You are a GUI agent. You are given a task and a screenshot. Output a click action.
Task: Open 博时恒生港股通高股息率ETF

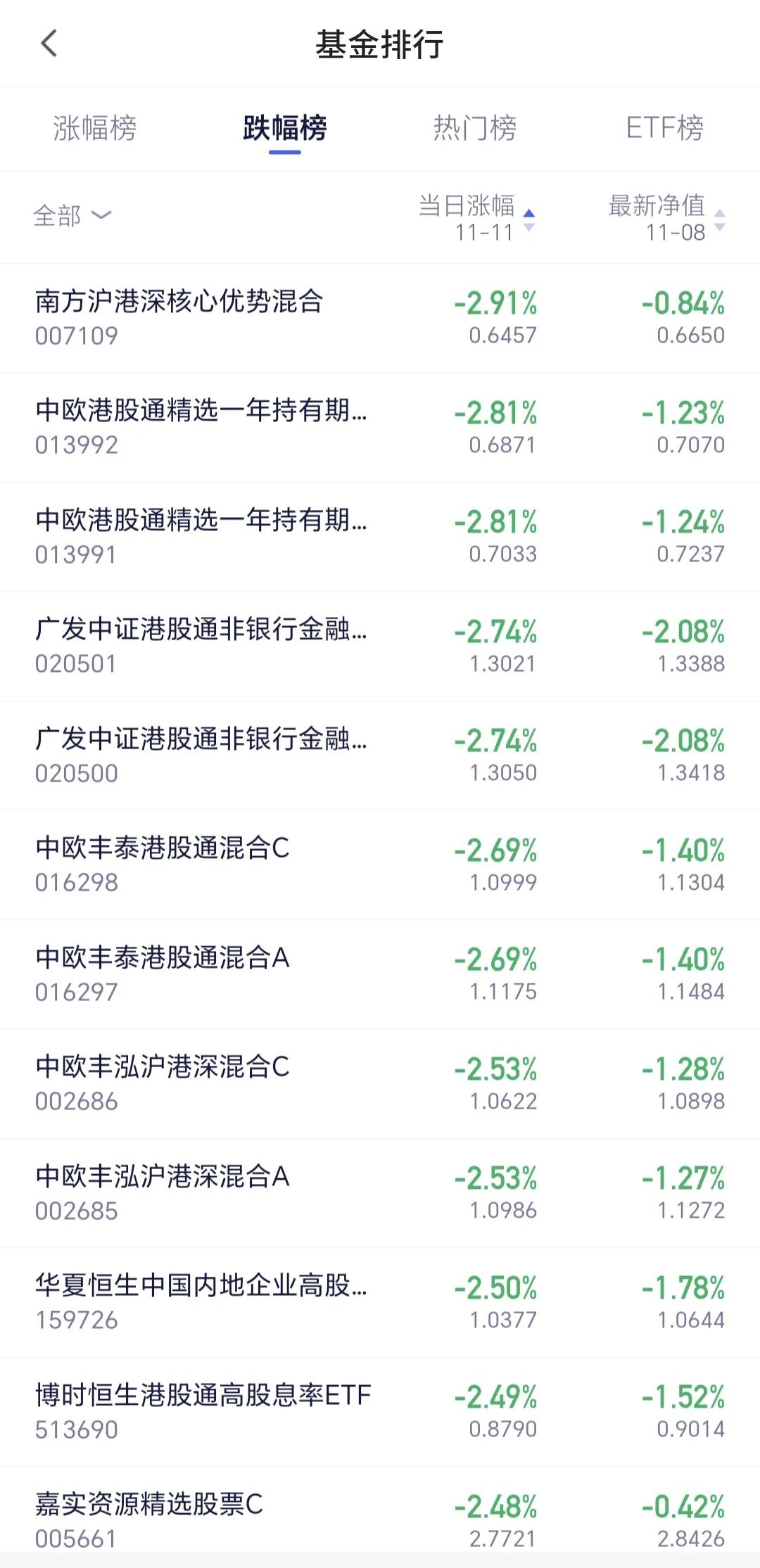380,1412
